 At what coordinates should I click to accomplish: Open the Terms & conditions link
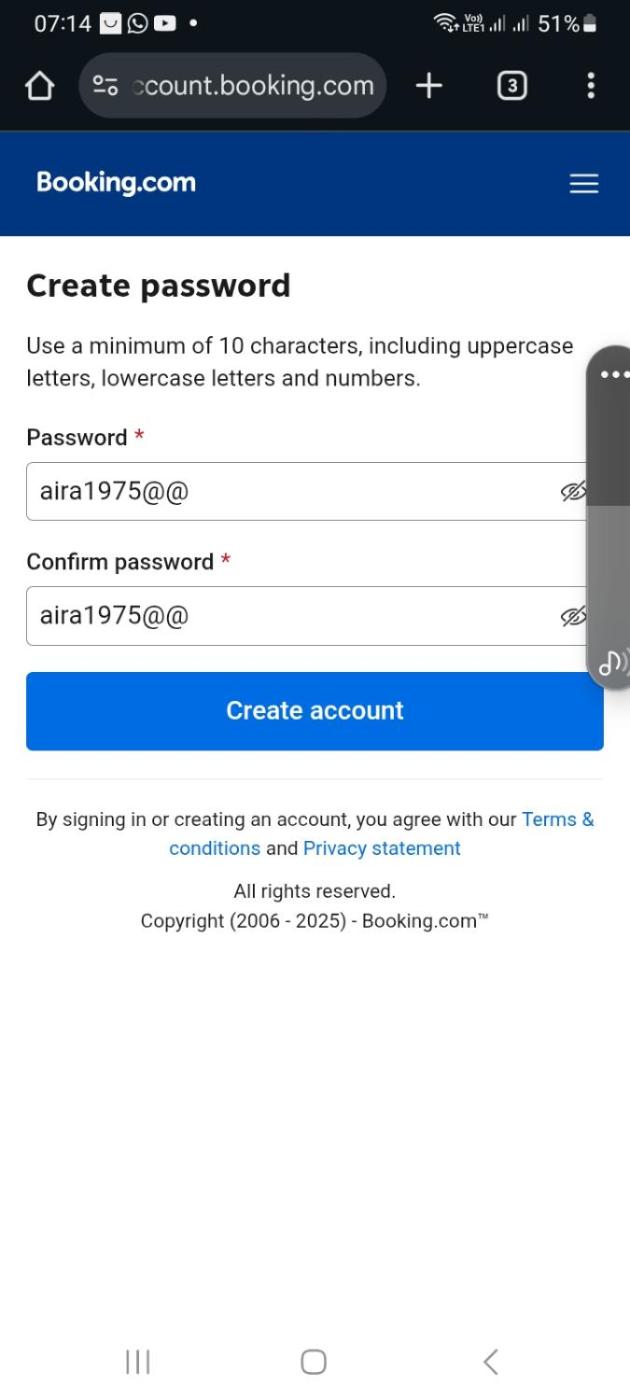click(557, 819)
